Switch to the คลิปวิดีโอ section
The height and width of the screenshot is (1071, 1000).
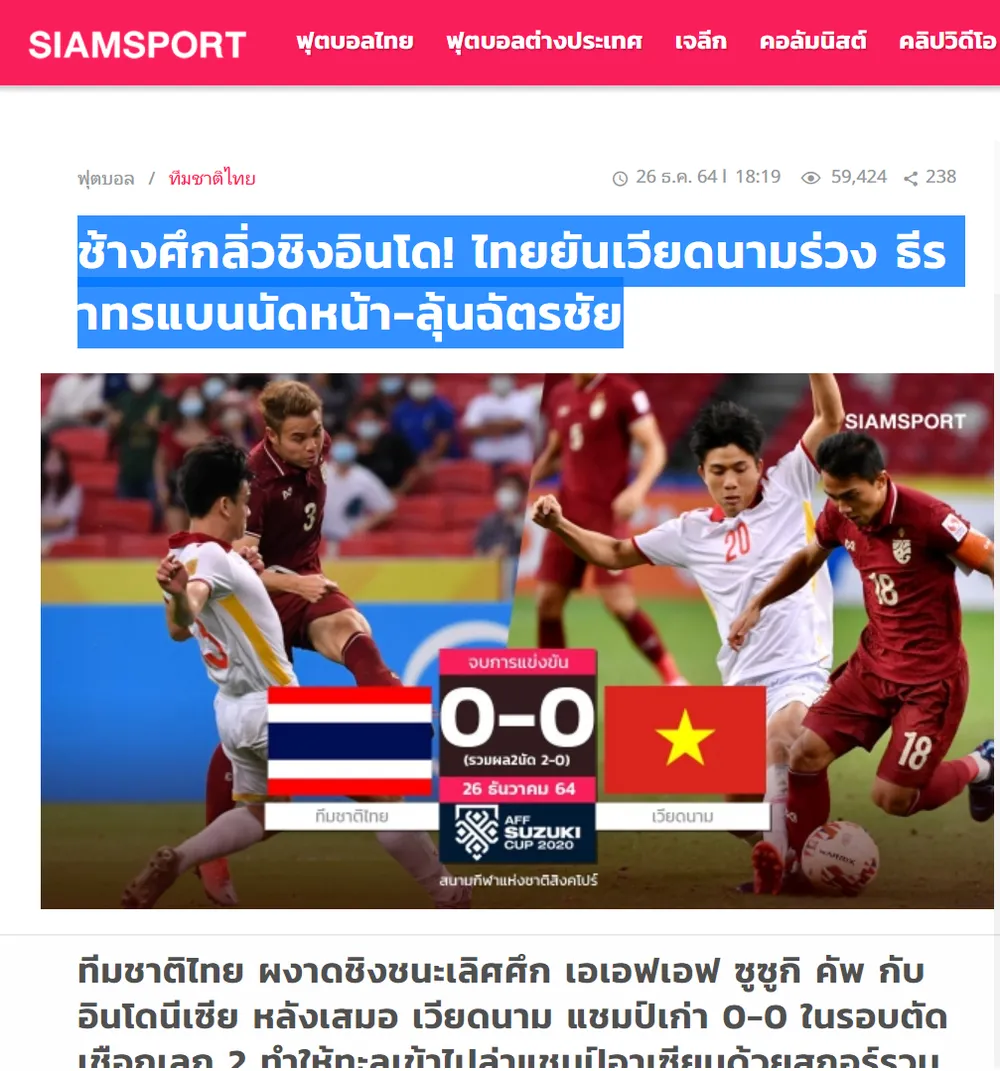click(948, 42)
